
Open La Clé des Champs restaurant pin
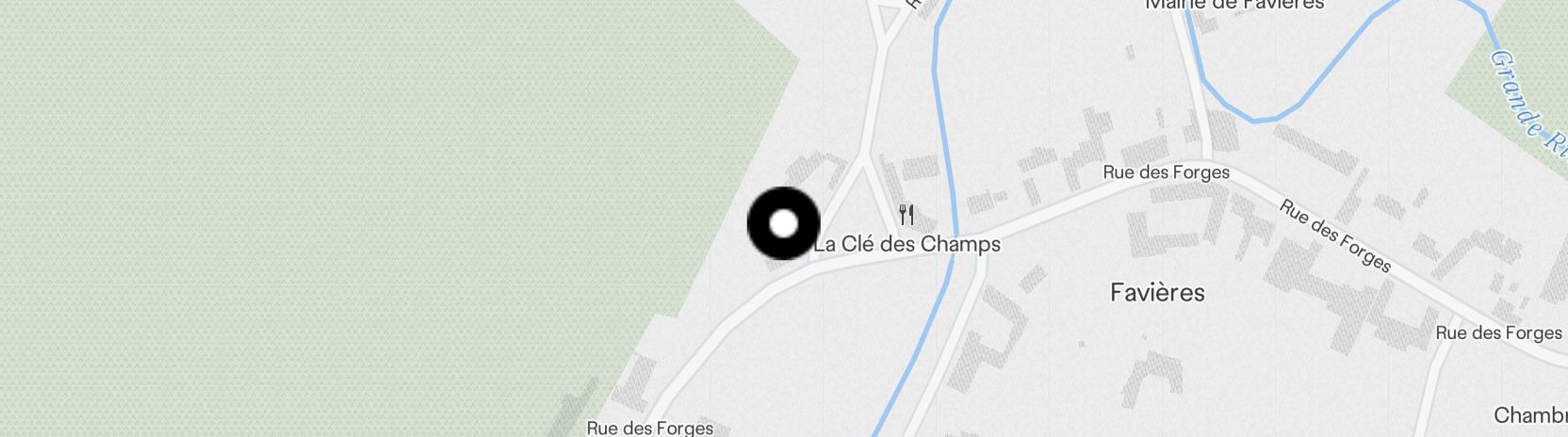[906, 215]
